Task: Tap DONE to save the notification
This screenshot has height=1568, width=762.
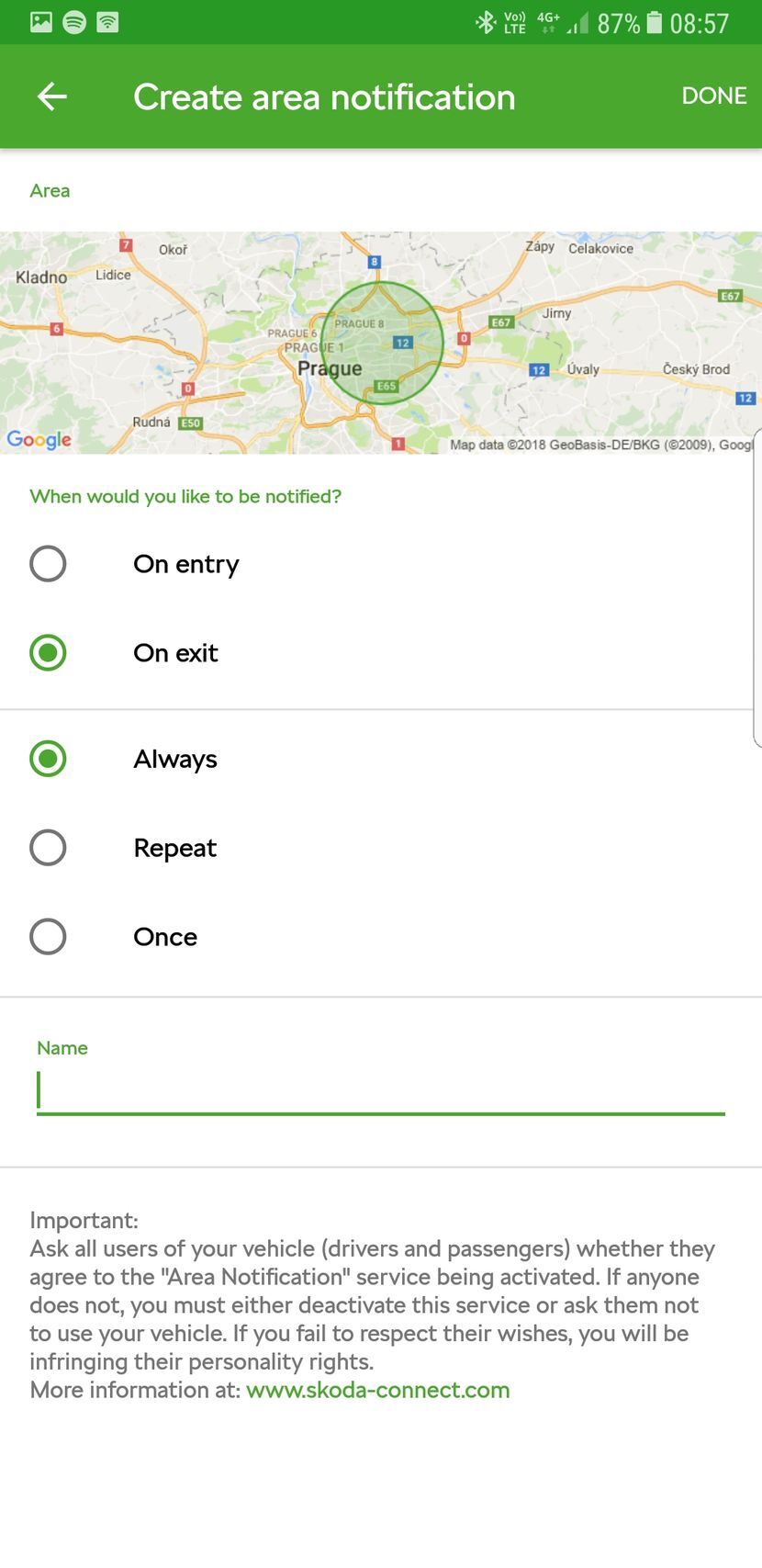Action: (x=713, y=96)
